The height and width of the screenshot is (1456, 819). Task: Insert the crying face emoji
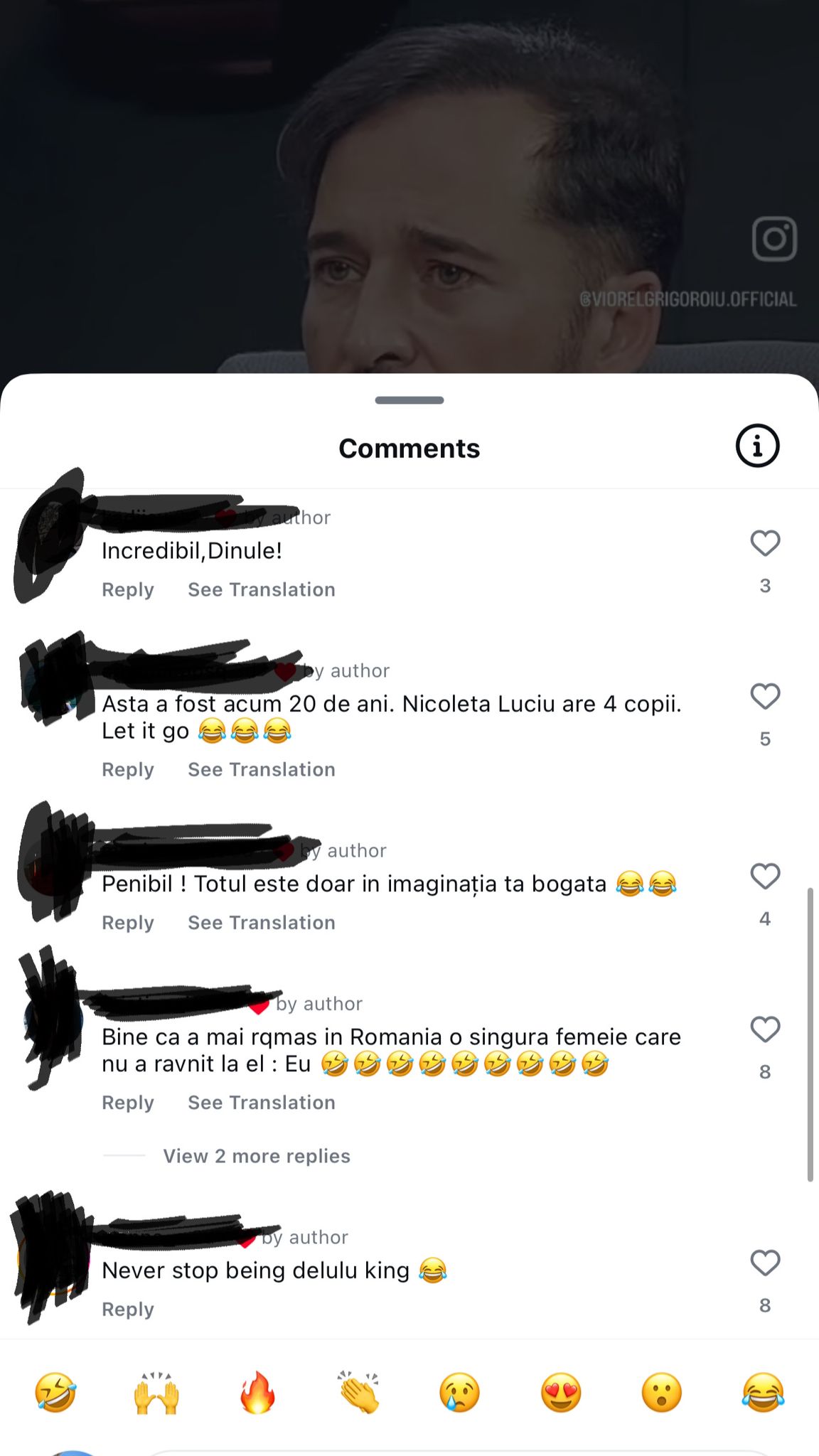click(x=459, y=1392)
